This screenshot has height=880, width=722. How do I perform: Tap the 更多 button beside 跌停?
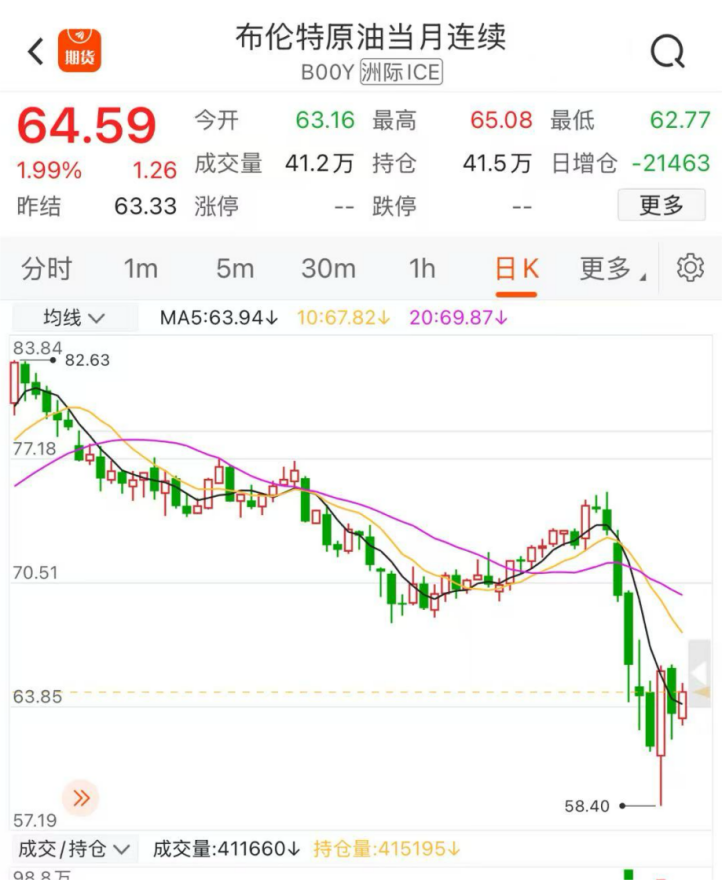click(x=661, y=206)
